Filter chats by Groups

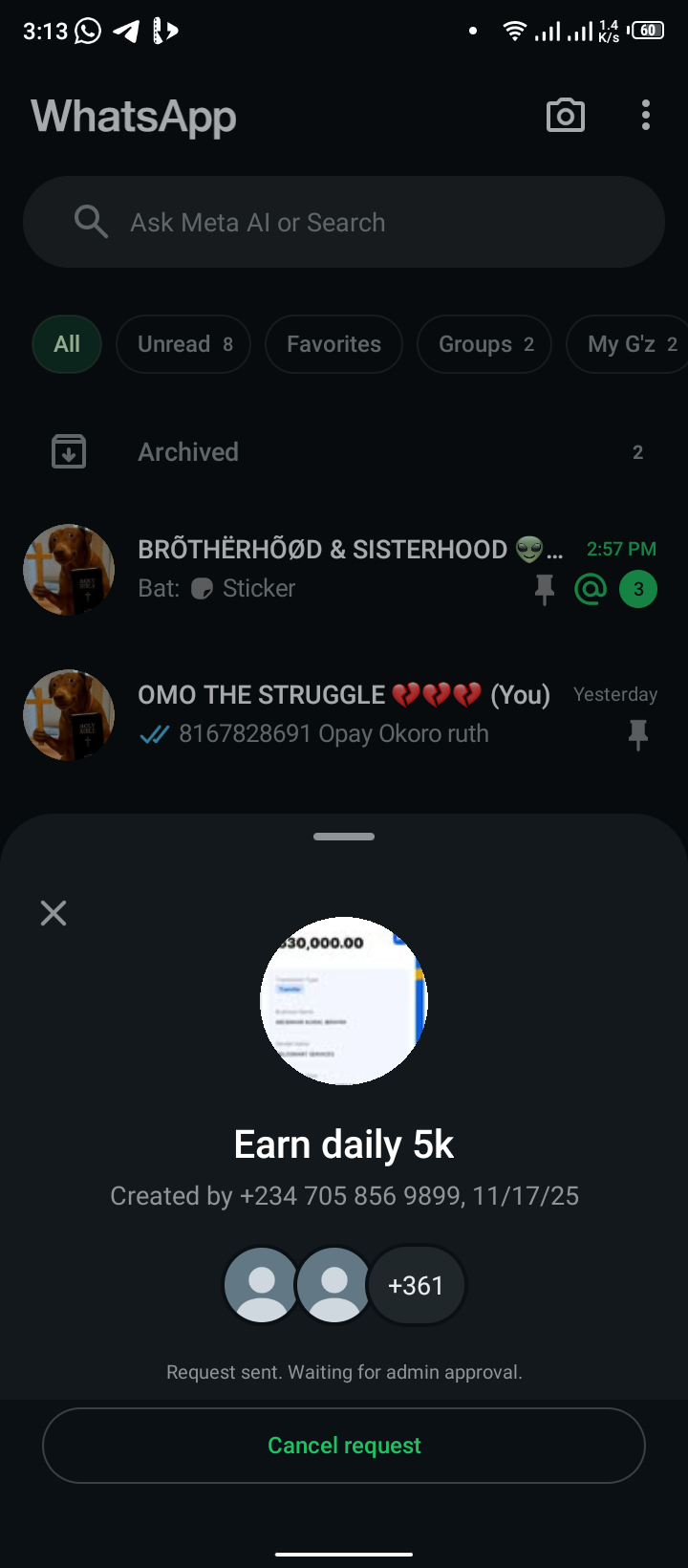[x=484, y=344]
